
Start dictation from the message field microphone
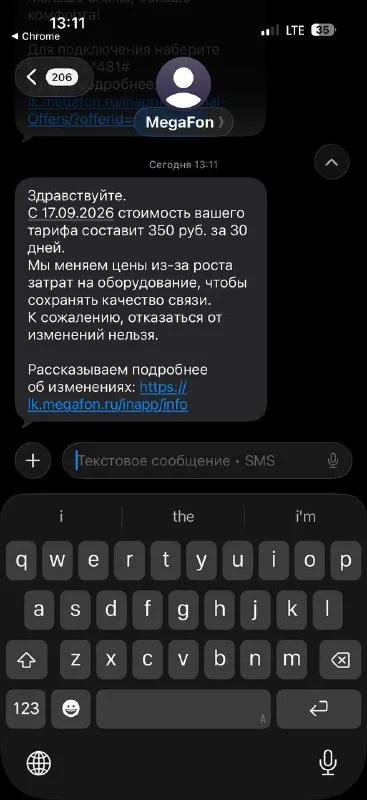[x=333, y=461]
